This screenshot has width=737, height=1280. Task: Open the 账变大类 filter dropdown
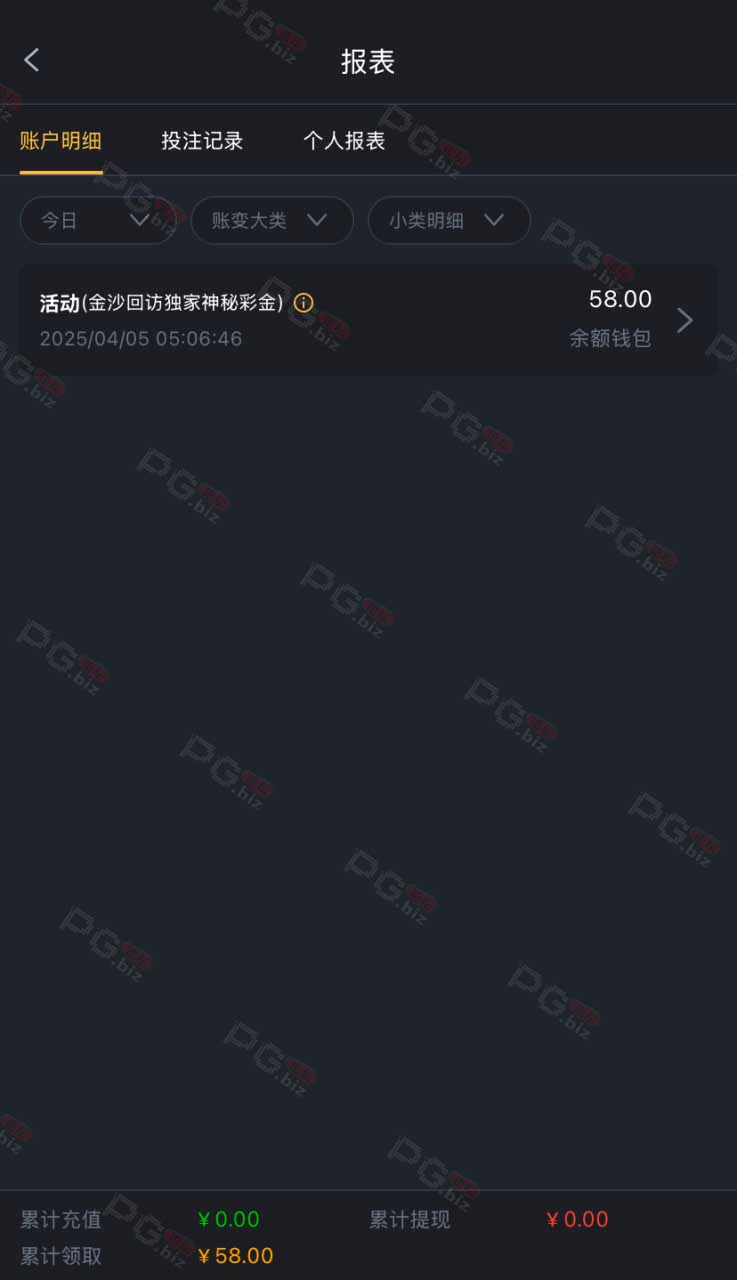pyautogui.click(x=272, y=220)
